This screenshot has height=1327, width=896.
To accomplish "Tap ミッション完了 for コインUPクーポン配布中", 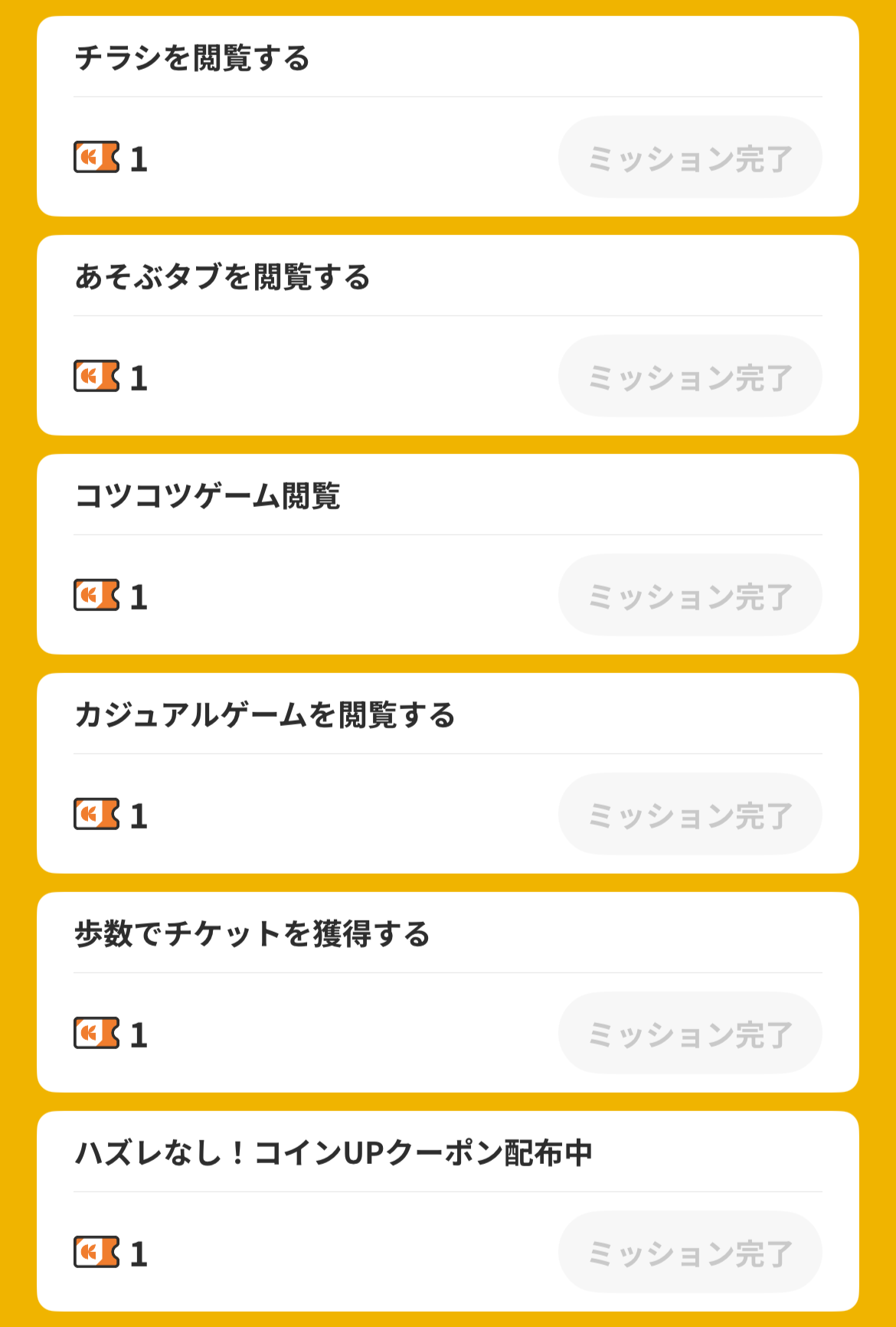I will (x=690, y=1253).
